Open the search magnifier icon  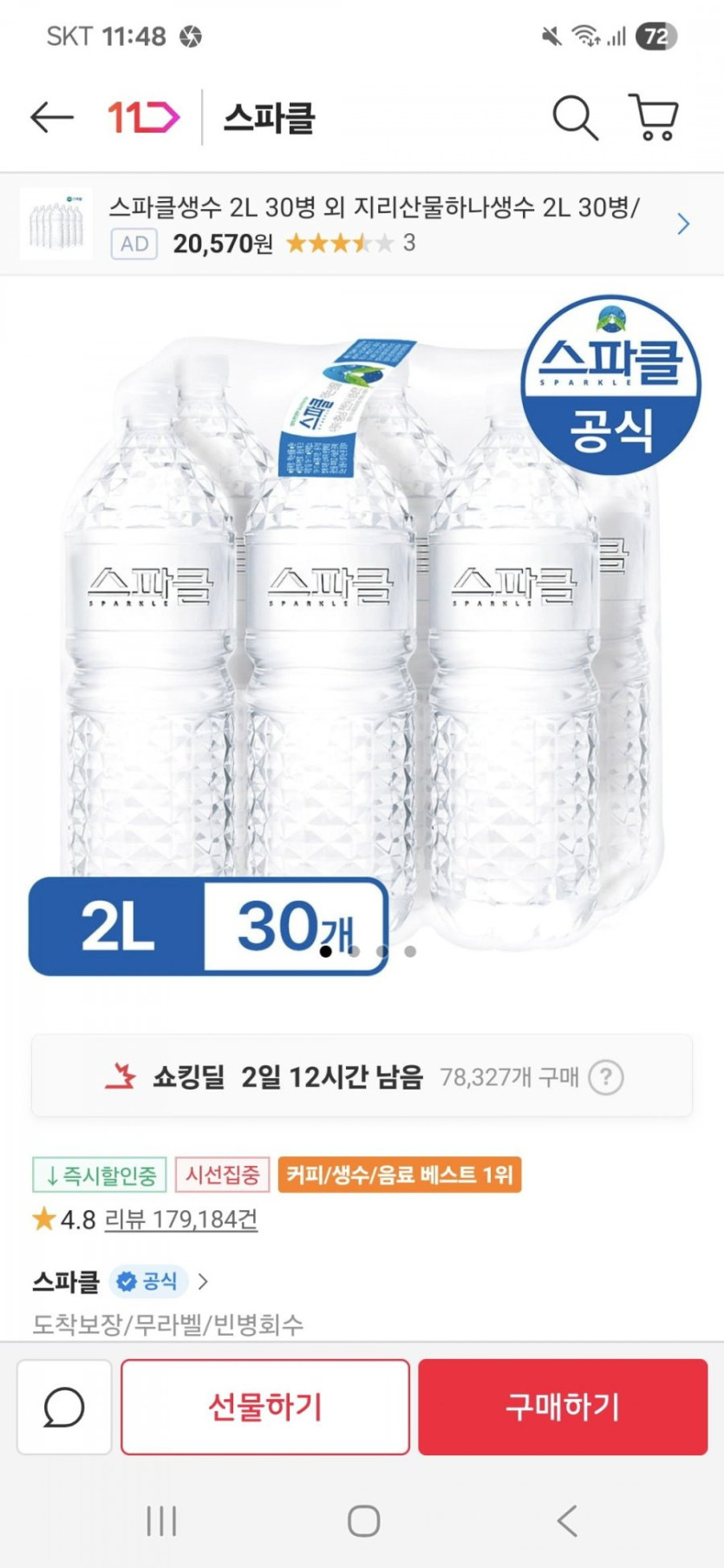pos(575,117)
